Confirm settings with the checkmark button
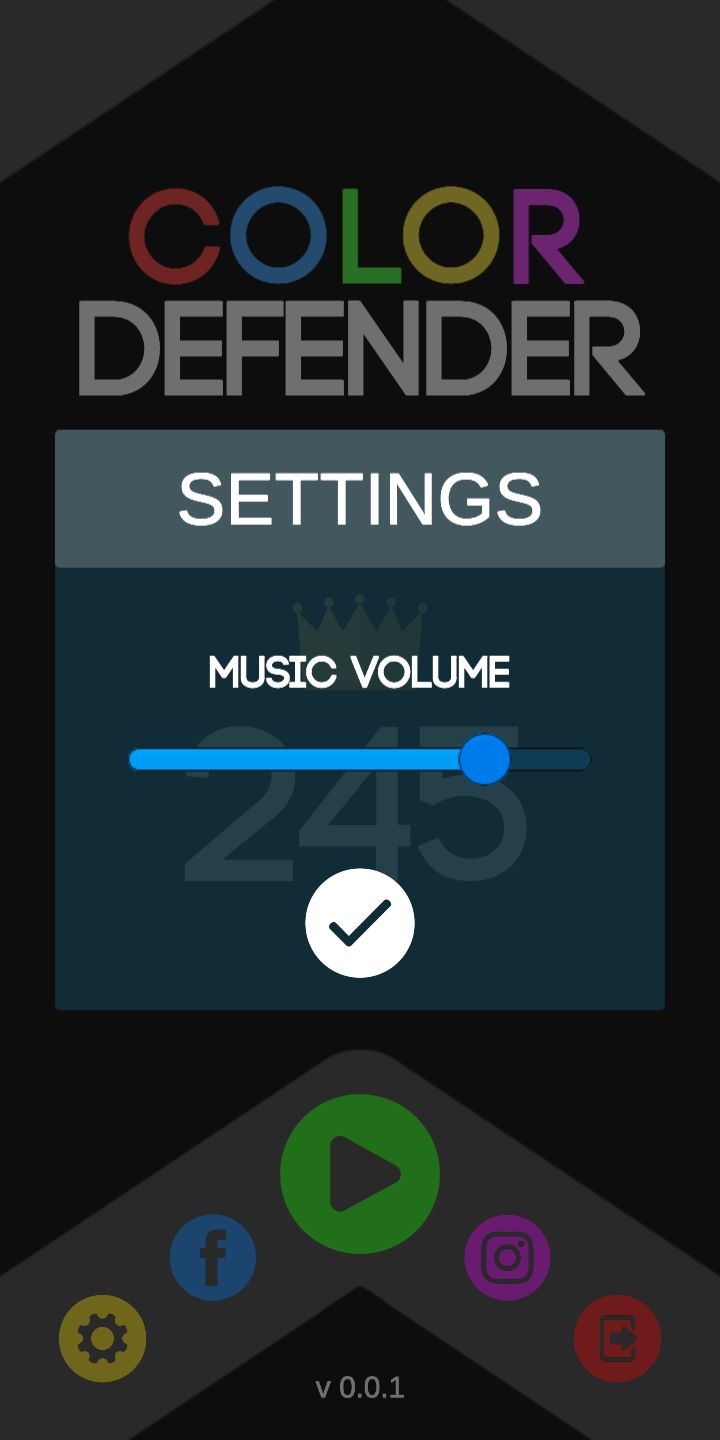 coord(360,922)
